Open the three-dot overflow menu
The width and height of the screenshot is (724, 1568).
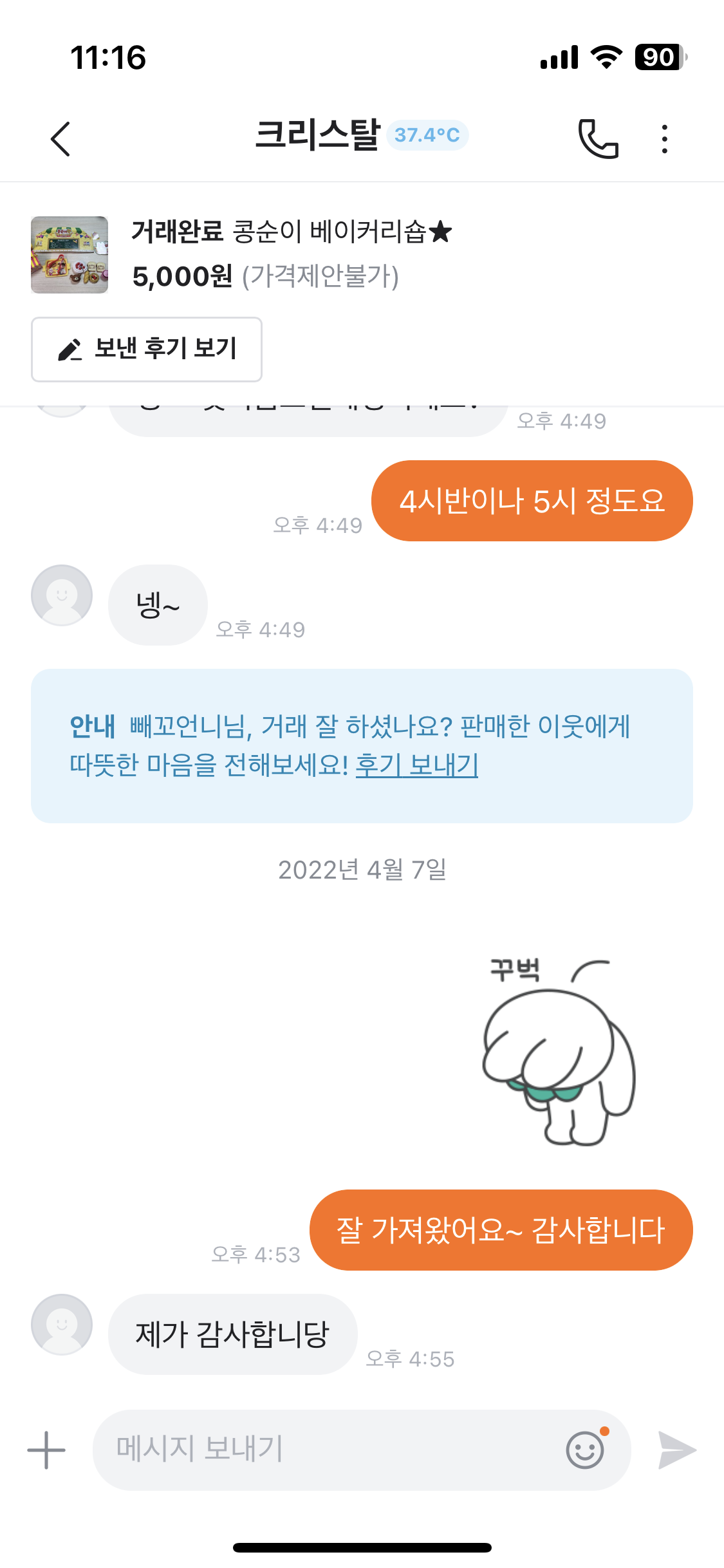664,138
